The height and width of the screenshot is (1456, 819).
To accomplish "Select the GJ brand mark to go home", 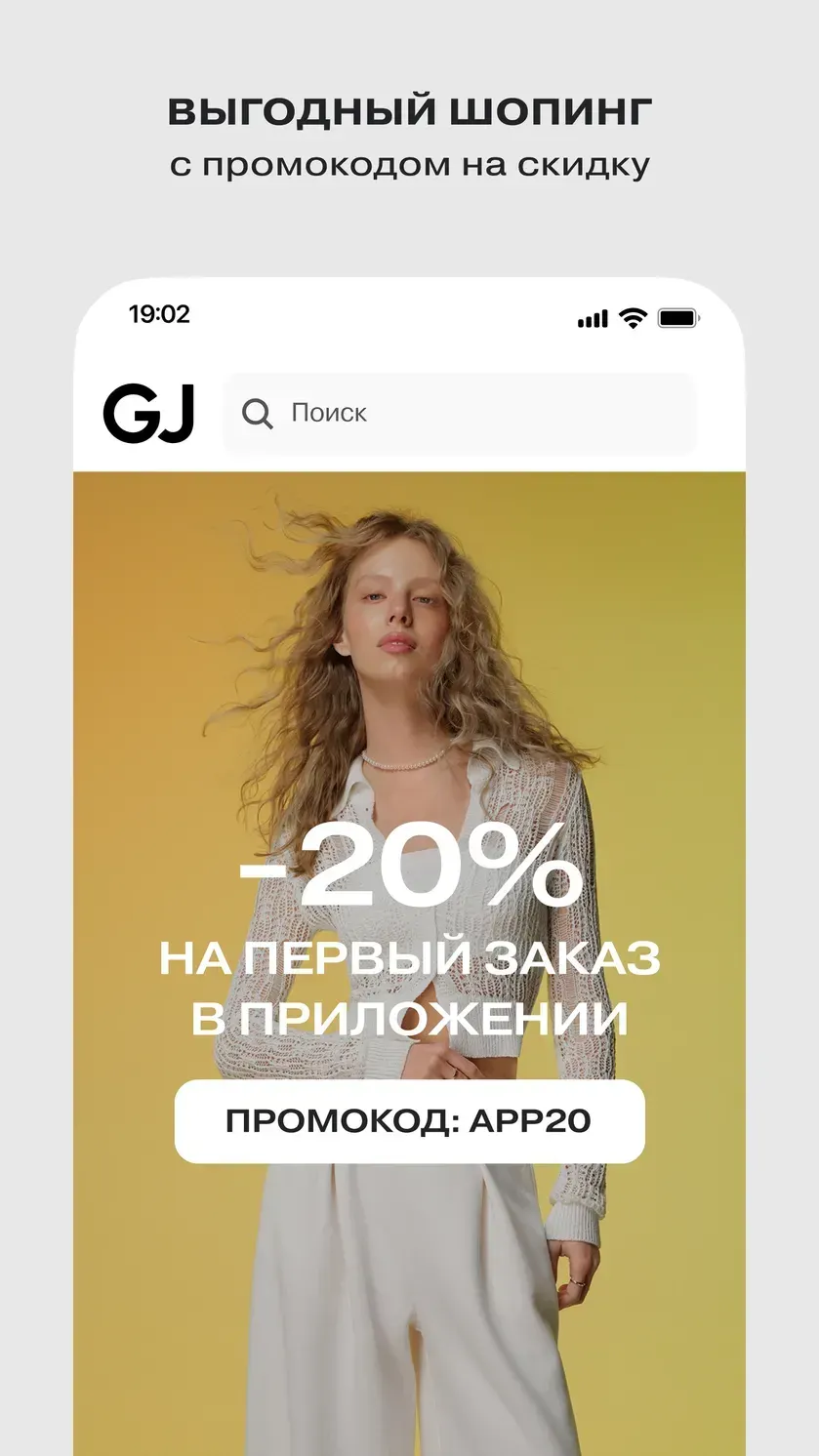I will pos(148,413).
